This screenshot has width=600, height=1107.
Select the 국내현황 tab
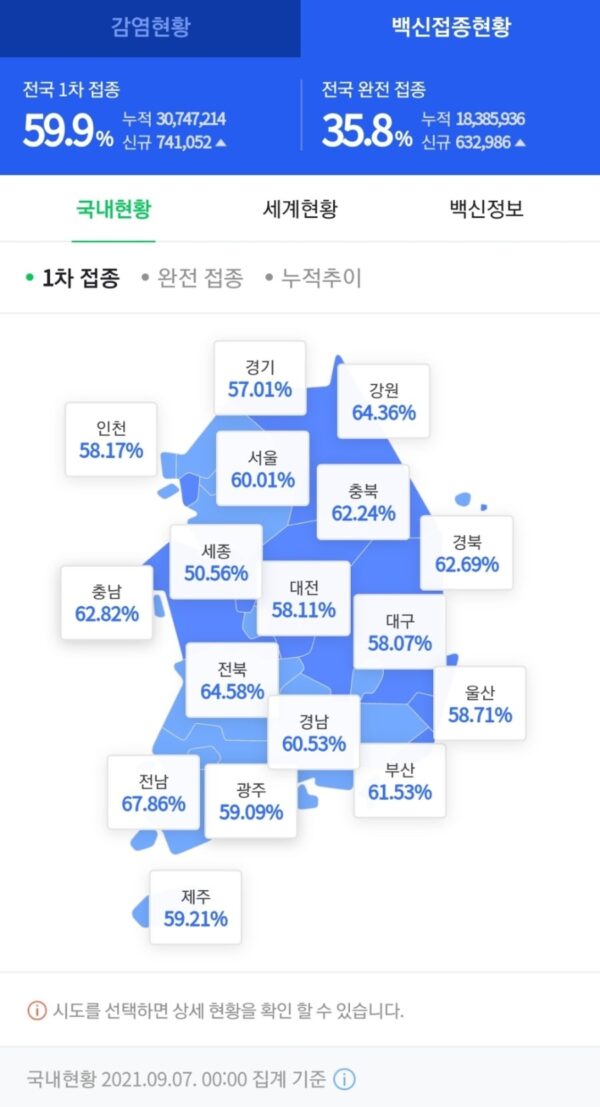[114, 209]
